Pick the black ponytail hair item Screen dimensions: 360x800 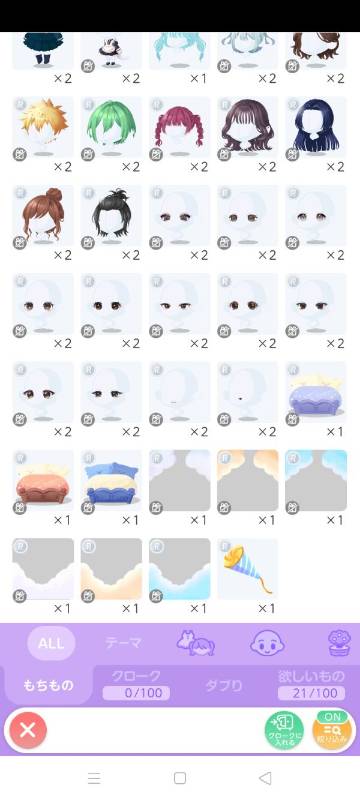coord(111,216)
